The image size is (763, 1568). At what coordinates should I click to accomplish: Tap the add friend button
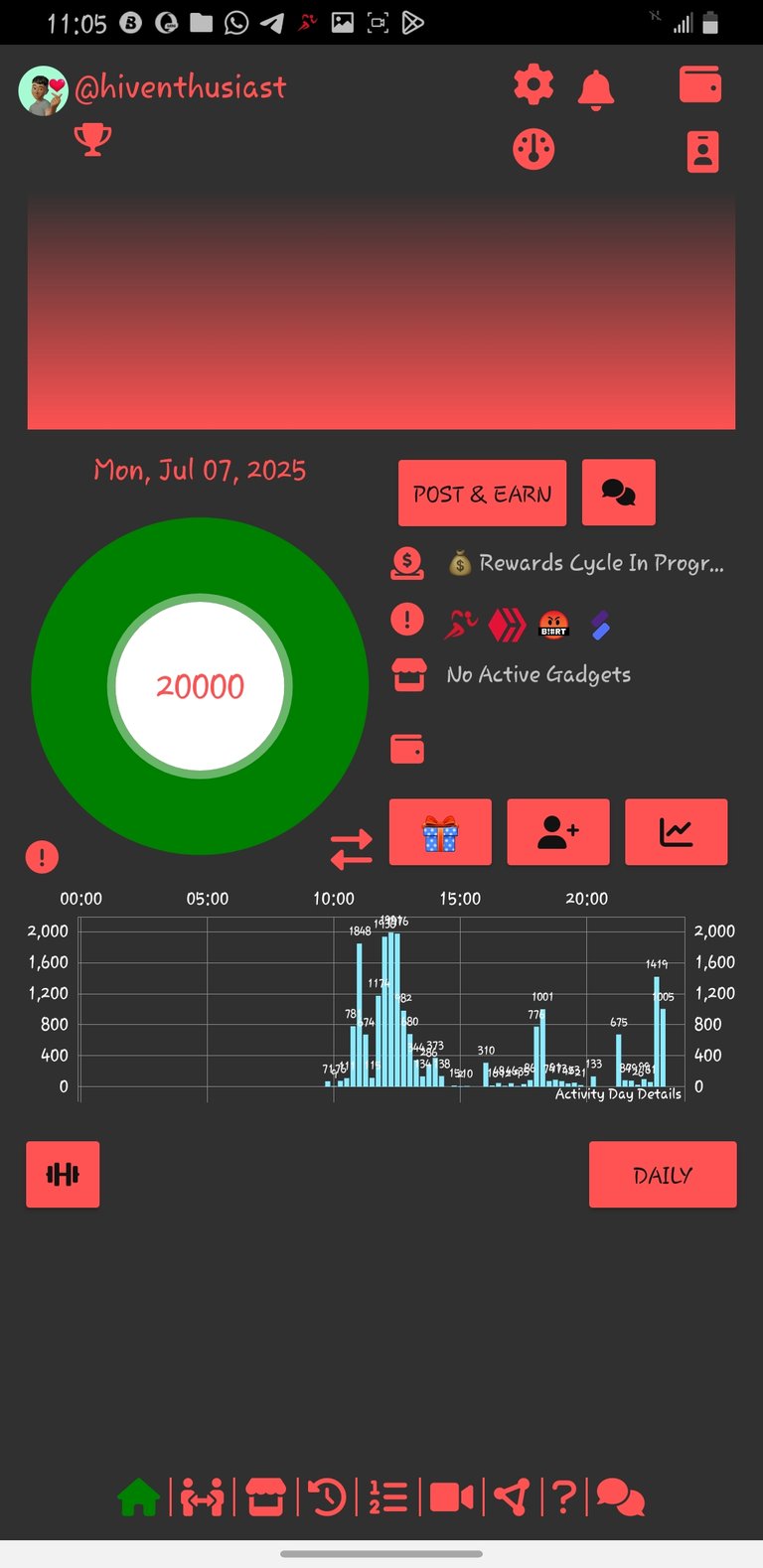[x=557, y=832]
